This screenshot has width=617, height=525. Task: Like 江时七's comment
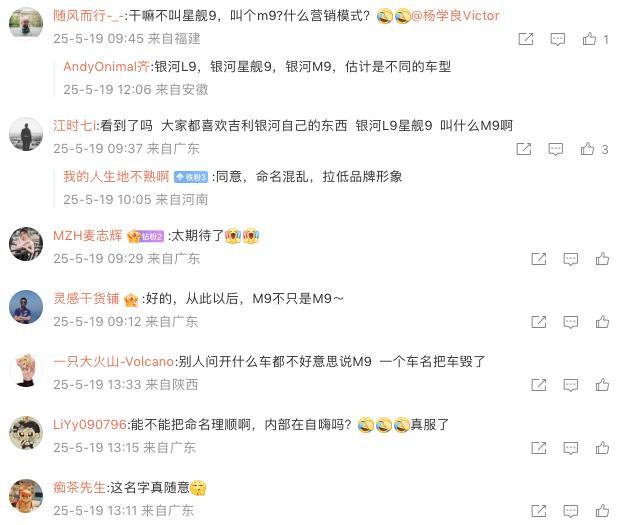587,149
